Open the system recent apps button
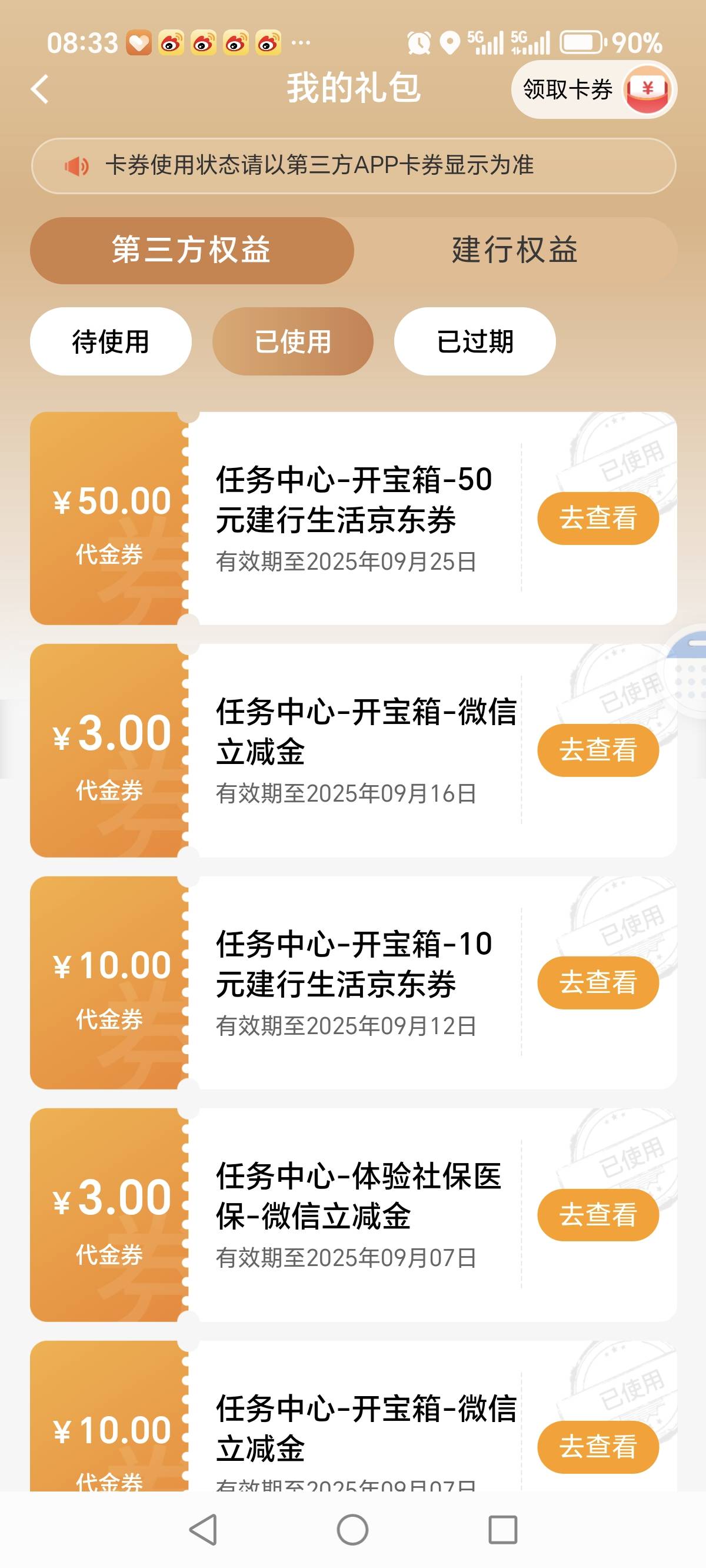706x1568 pixels. pos(502,1530)
